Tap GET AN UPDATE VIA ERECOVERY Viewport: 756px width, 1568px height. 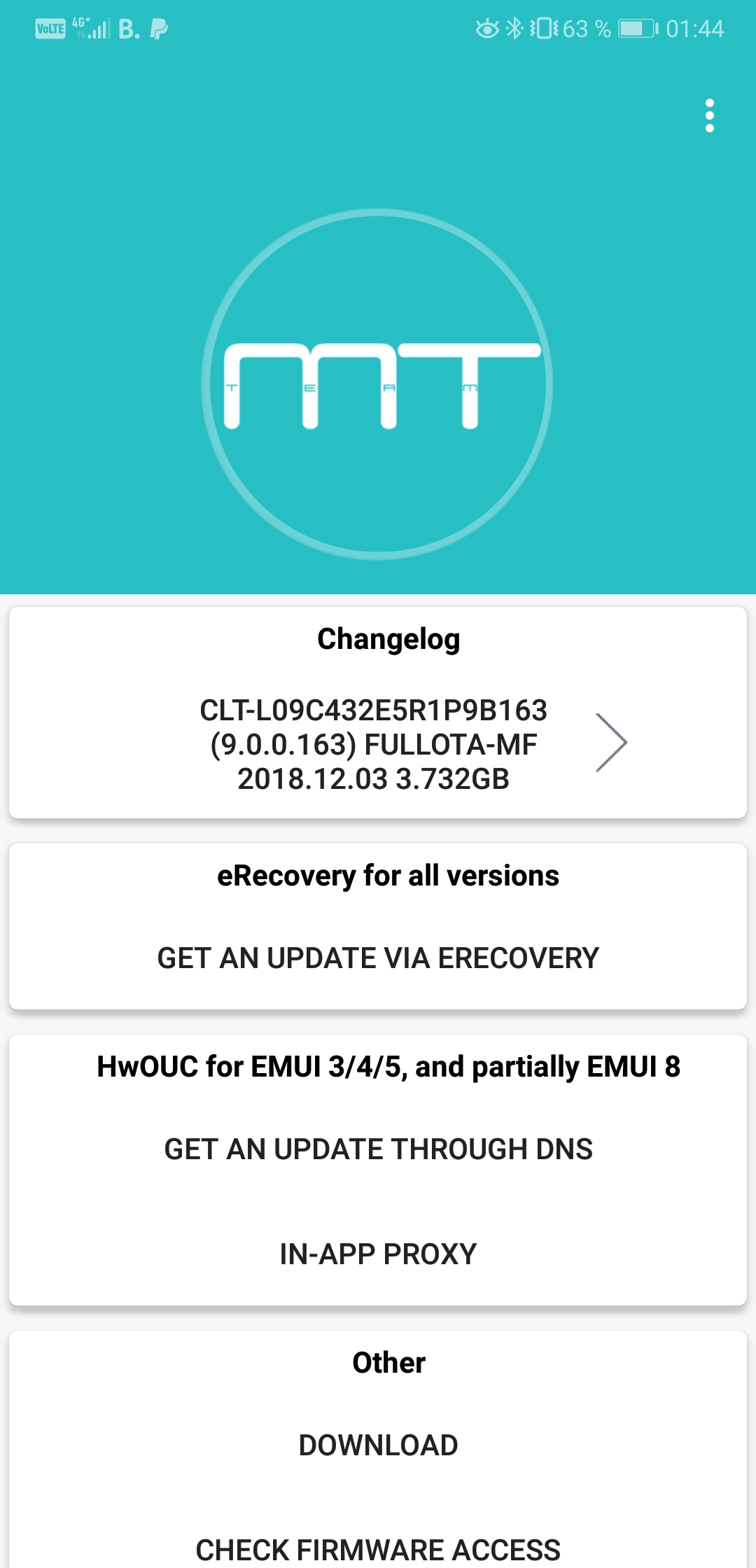[x=378, y=958]
